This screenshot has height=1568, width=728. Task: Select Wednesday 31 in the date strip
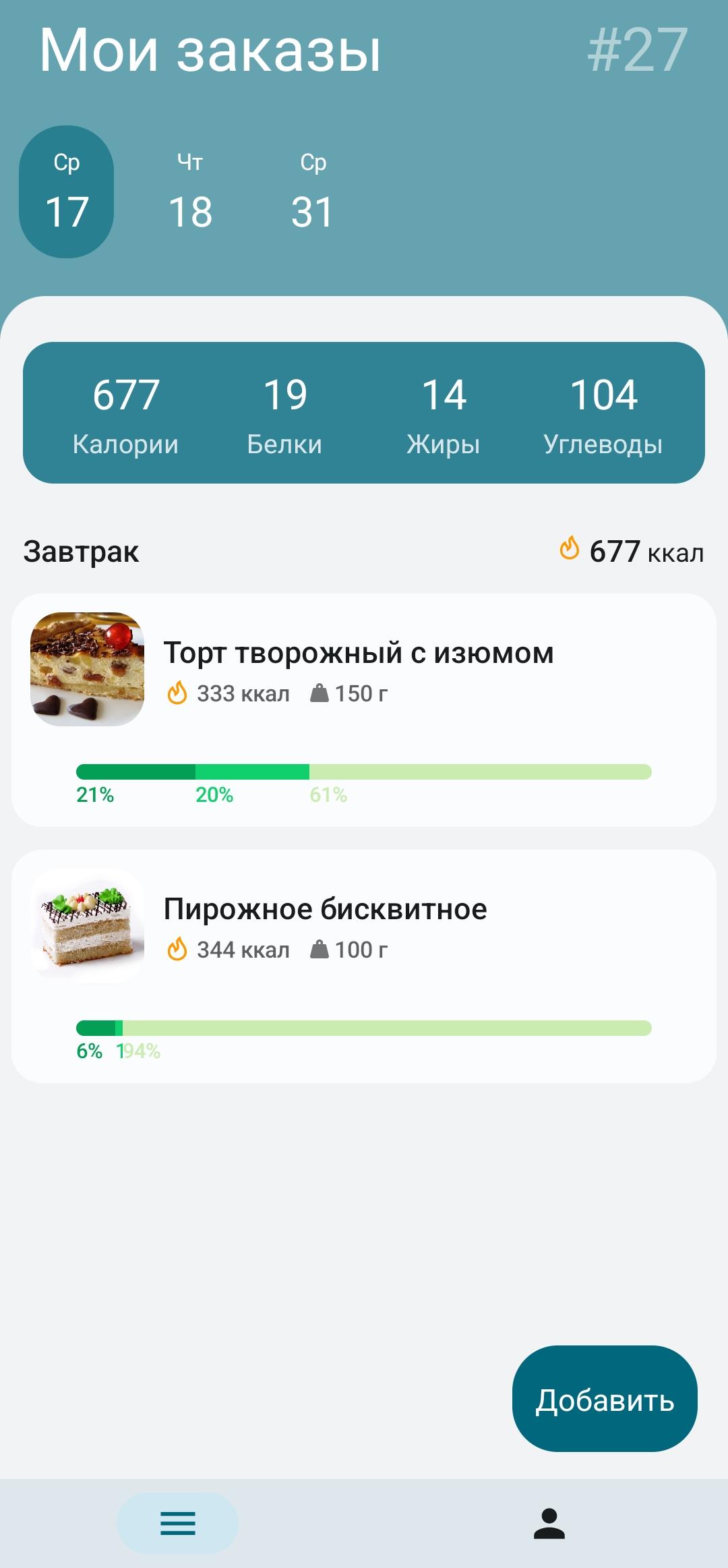coord(313,192)
